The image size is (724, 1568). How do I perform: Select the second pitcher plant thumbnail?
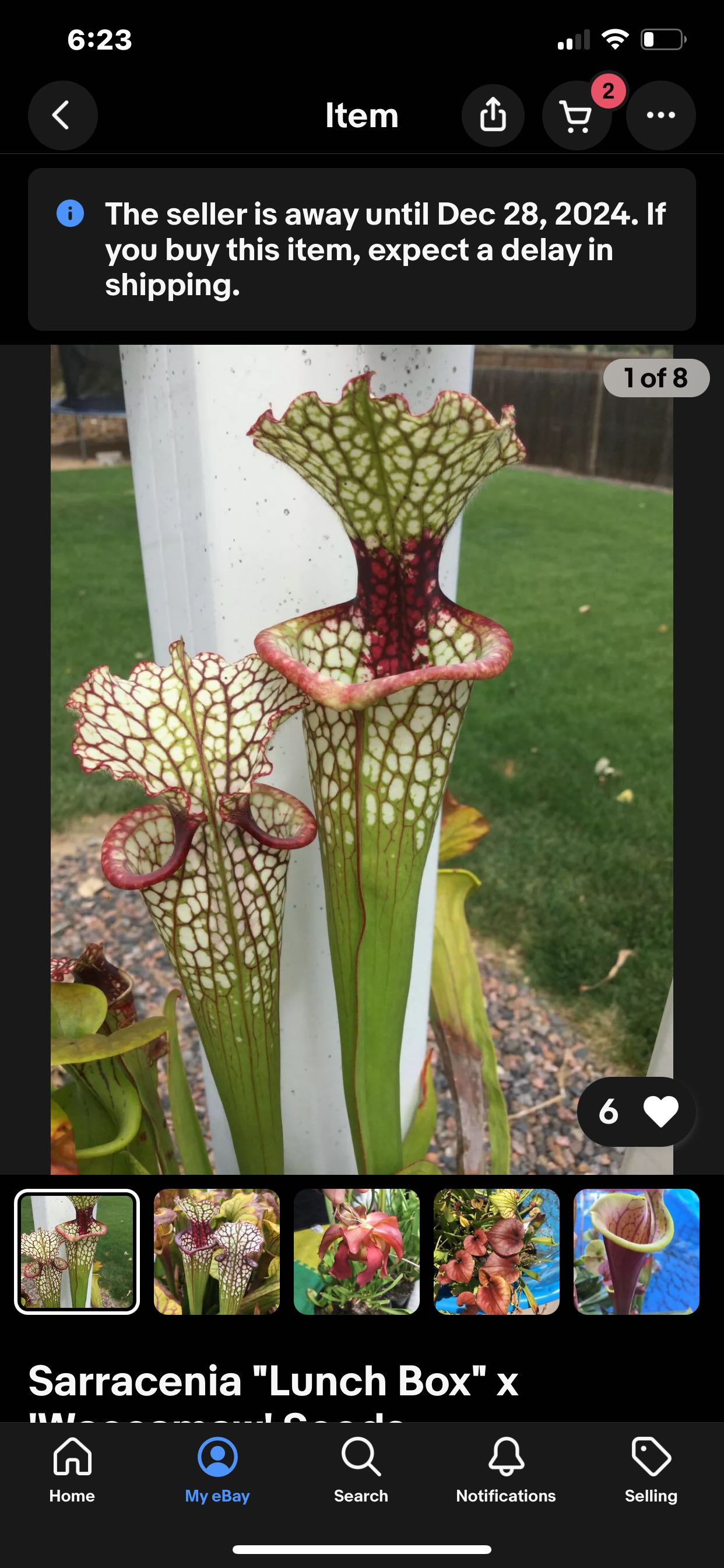217,1255
